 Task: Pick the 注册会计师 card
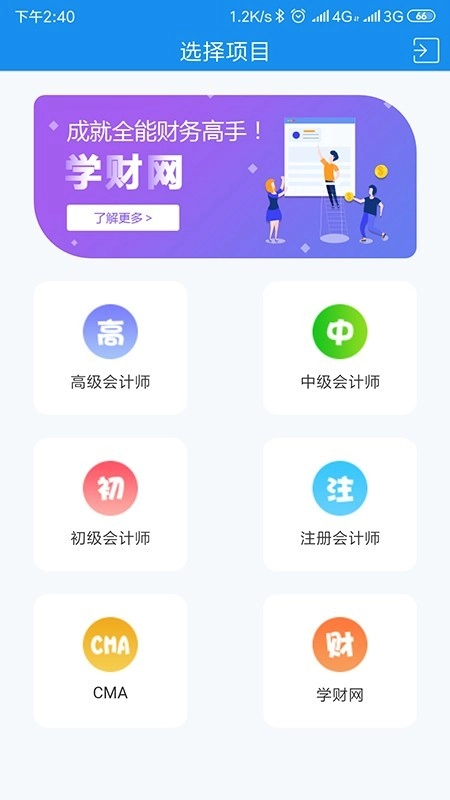[x=340, y=505]
